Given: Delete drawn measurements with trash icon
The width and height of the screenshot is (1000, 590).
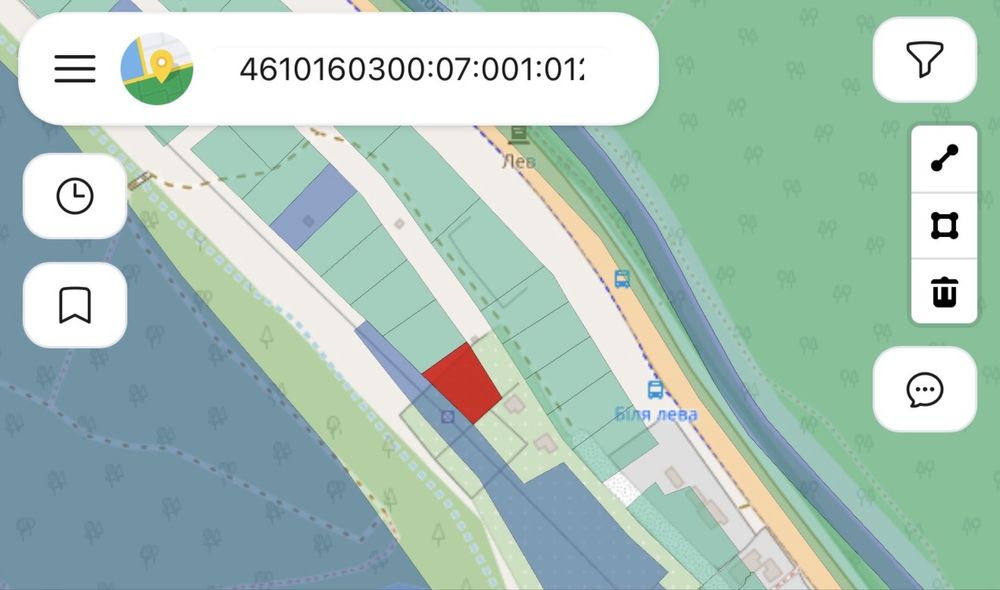Looking at the screenshot, I should (x=944, y=292).
